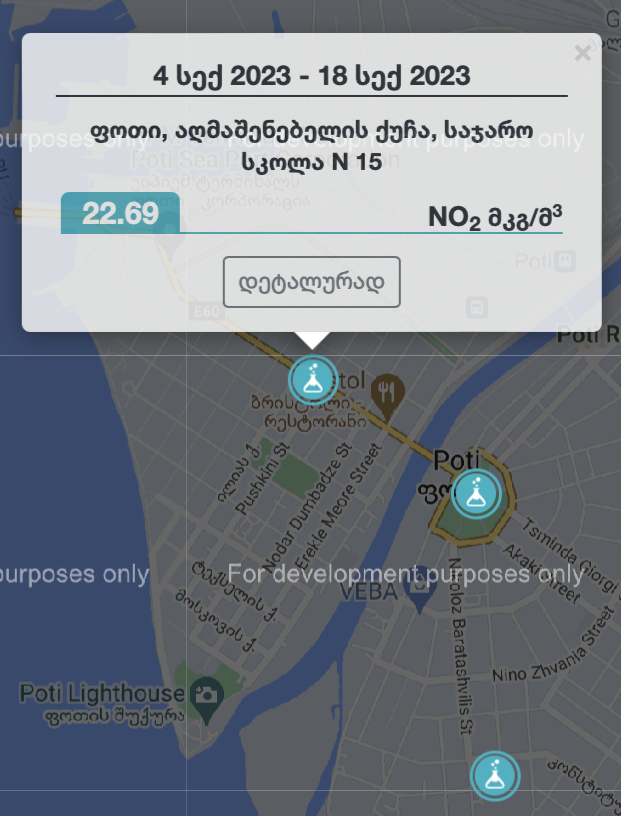
Task: Open the VEBA shop map pin
Action: click(419, 593)
